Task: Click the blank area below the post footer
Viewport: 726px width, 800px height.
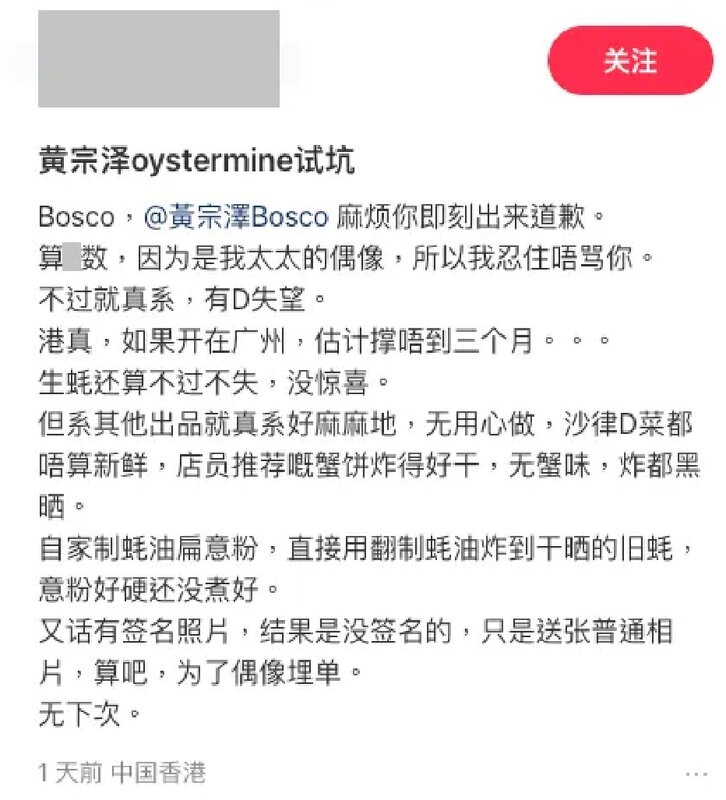Action: pyautogui.click(x=363, y=793)
